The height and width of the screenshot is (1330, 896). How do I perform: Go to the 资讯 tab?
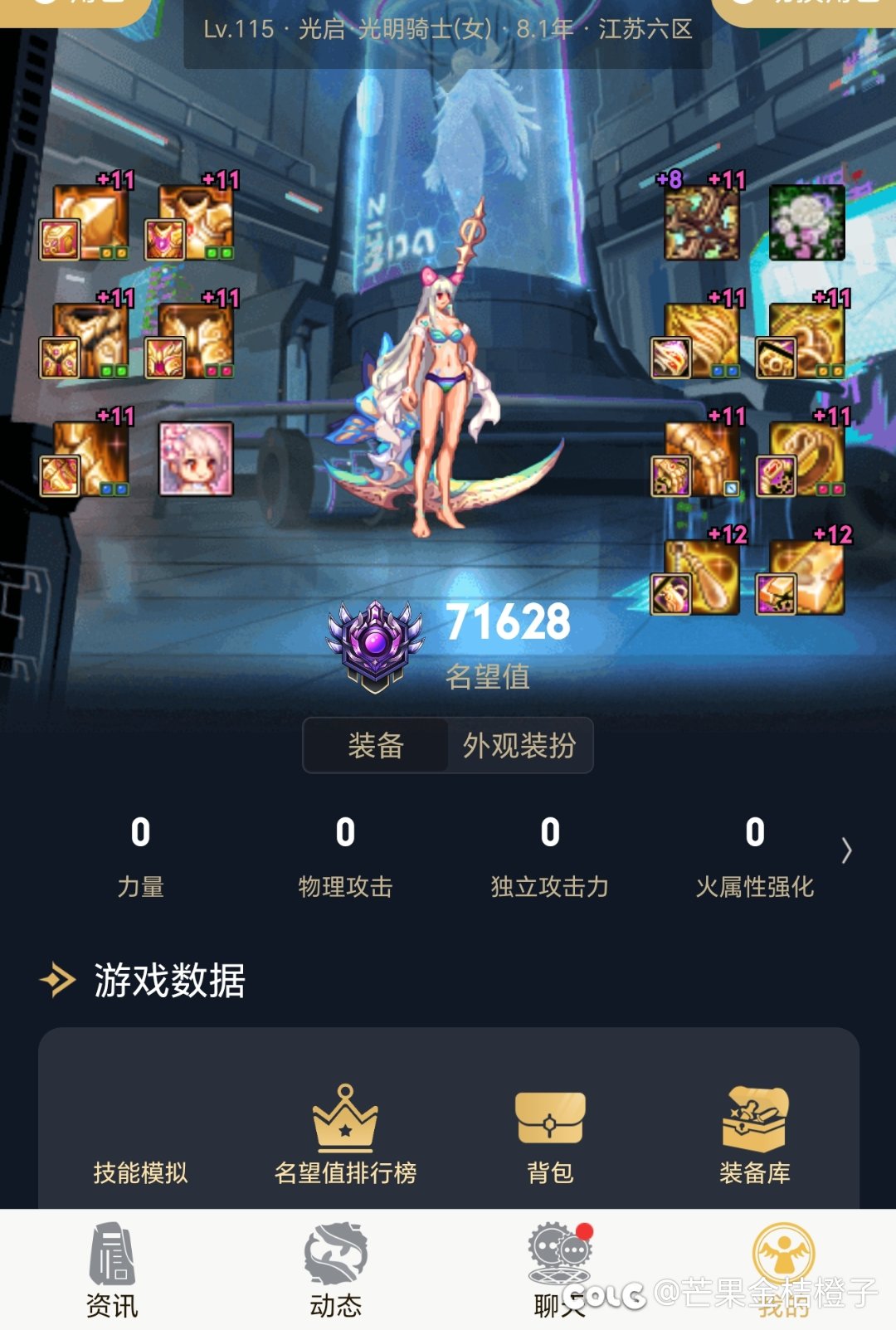tap(112, 1271)
